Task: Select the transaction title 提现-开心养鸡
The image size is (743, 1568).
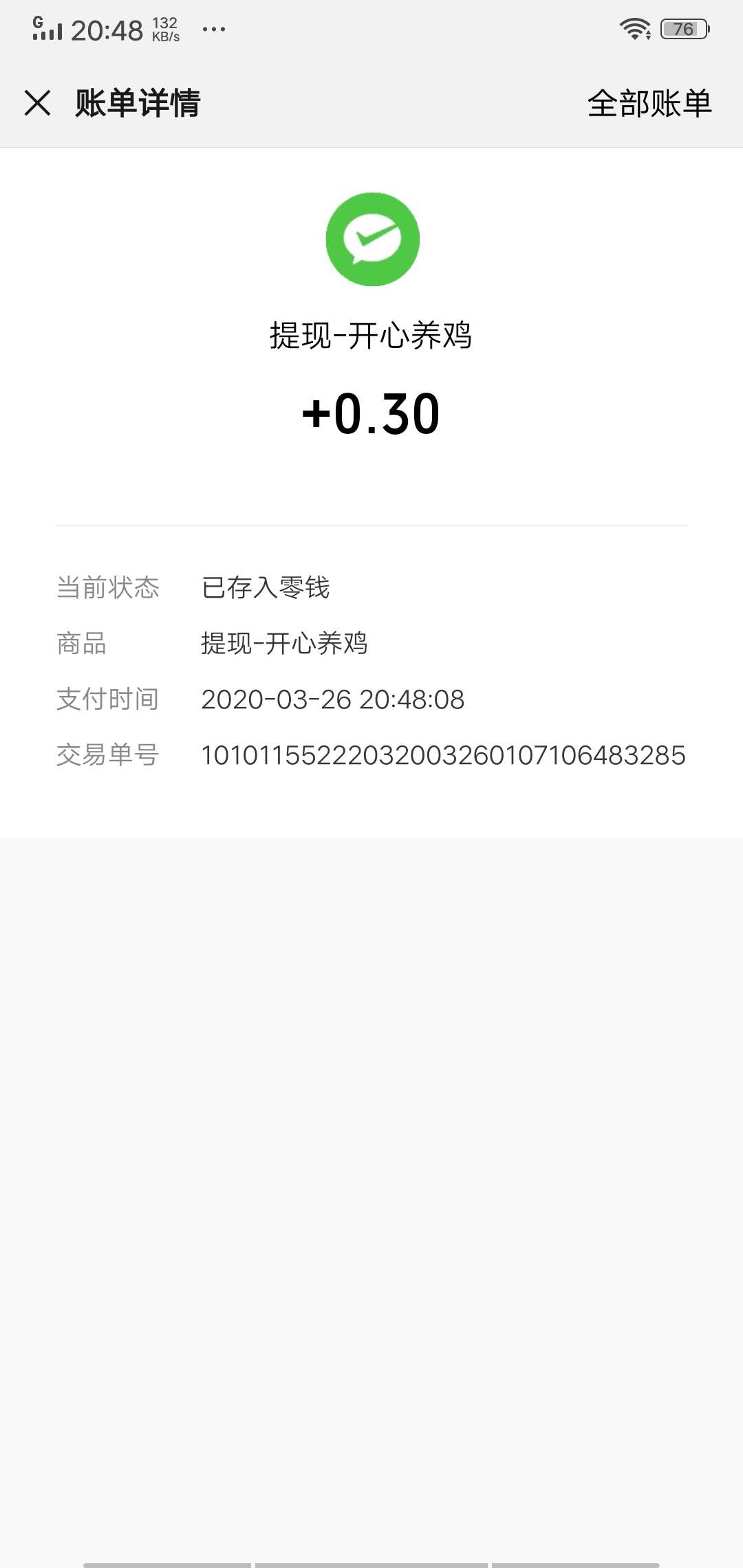Action: [371, 335]
